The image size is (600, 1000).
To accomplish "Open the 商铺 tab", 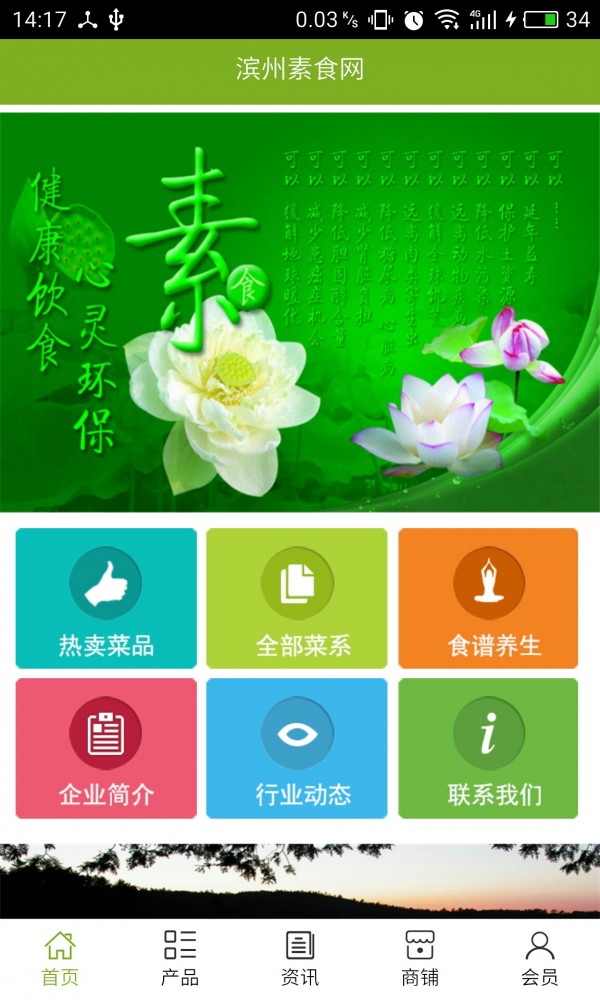I will [420, 958].
